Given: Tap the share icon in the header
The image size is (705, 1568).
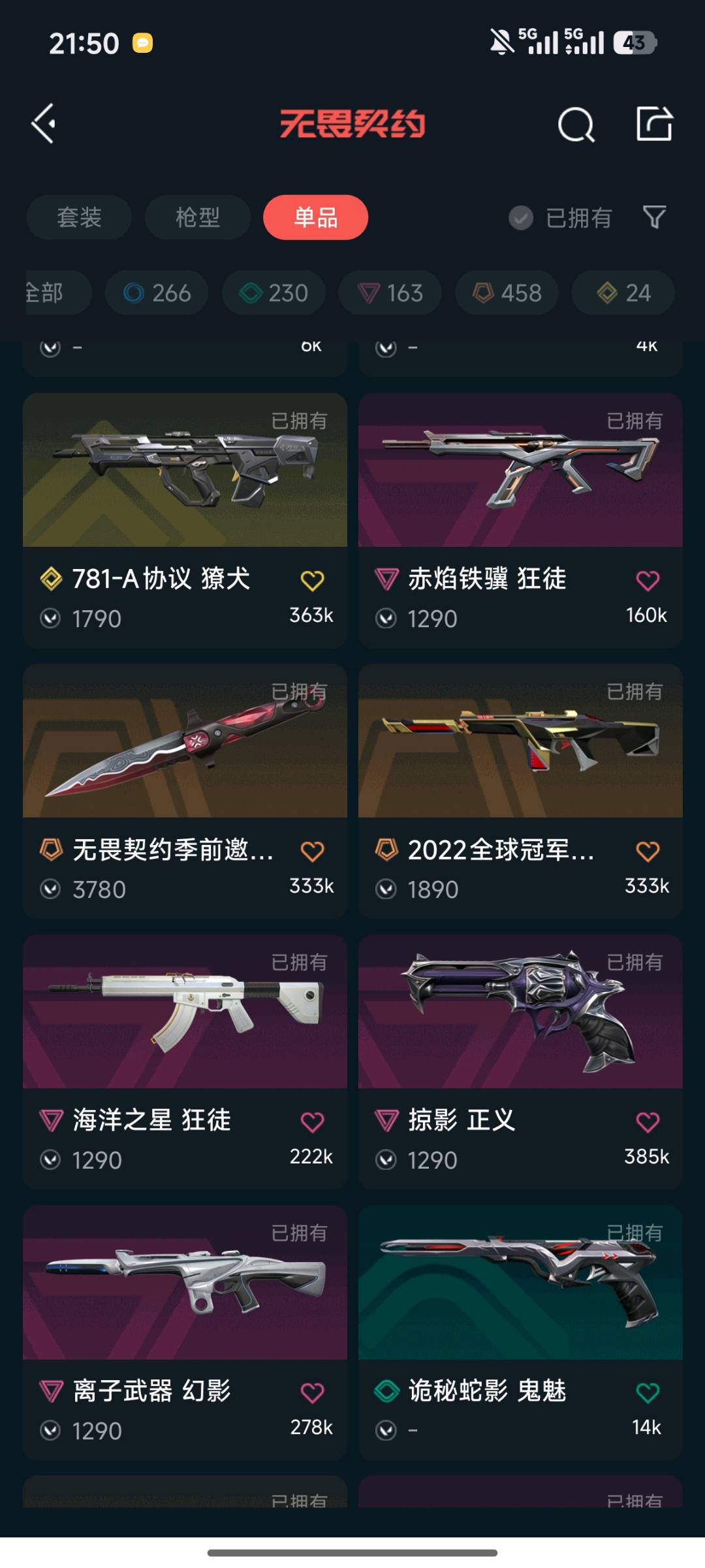Looking at the screenshot, I should pyautogui.click(x=654, y=123).
